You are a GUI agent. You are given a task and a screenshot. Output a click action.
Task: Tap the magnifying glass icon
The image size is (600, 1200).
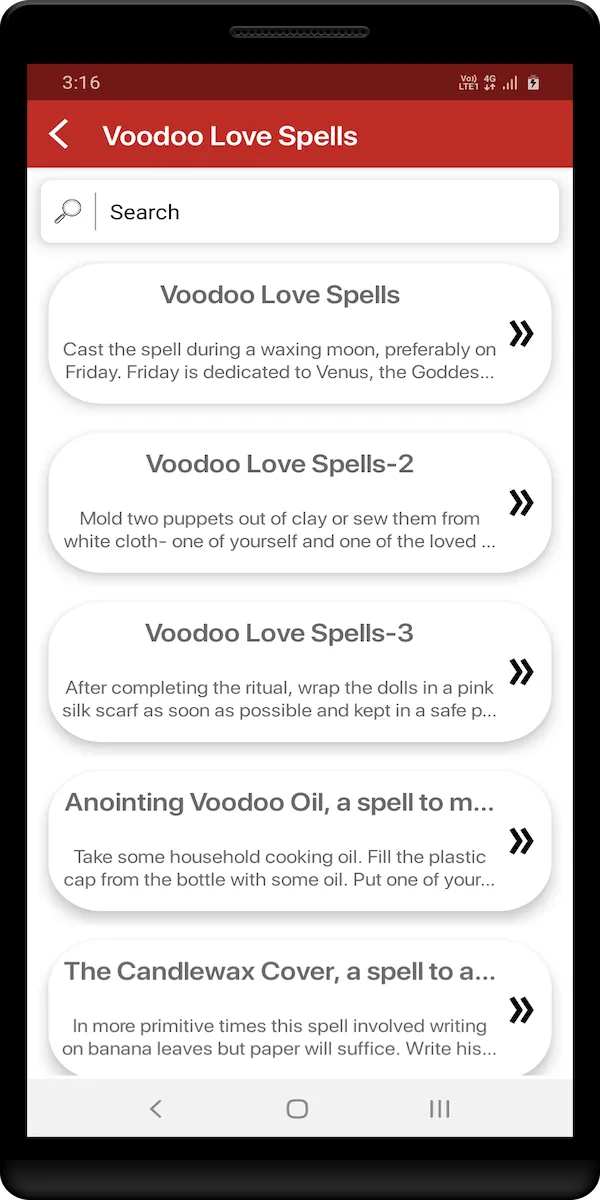68,212
